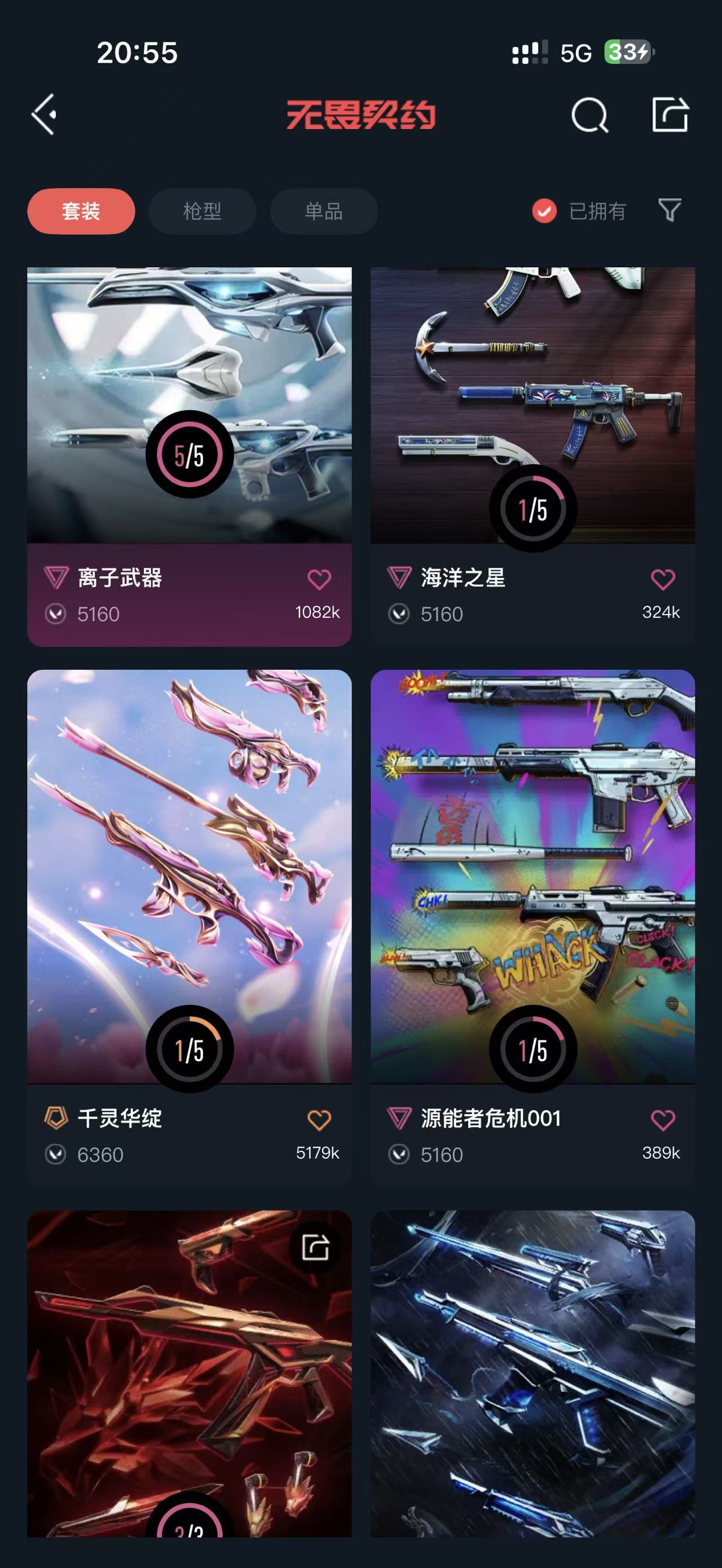Like the 海洋之星 bundle
The height and width of the screenshot is (1568, 722).
click(662, 580)
